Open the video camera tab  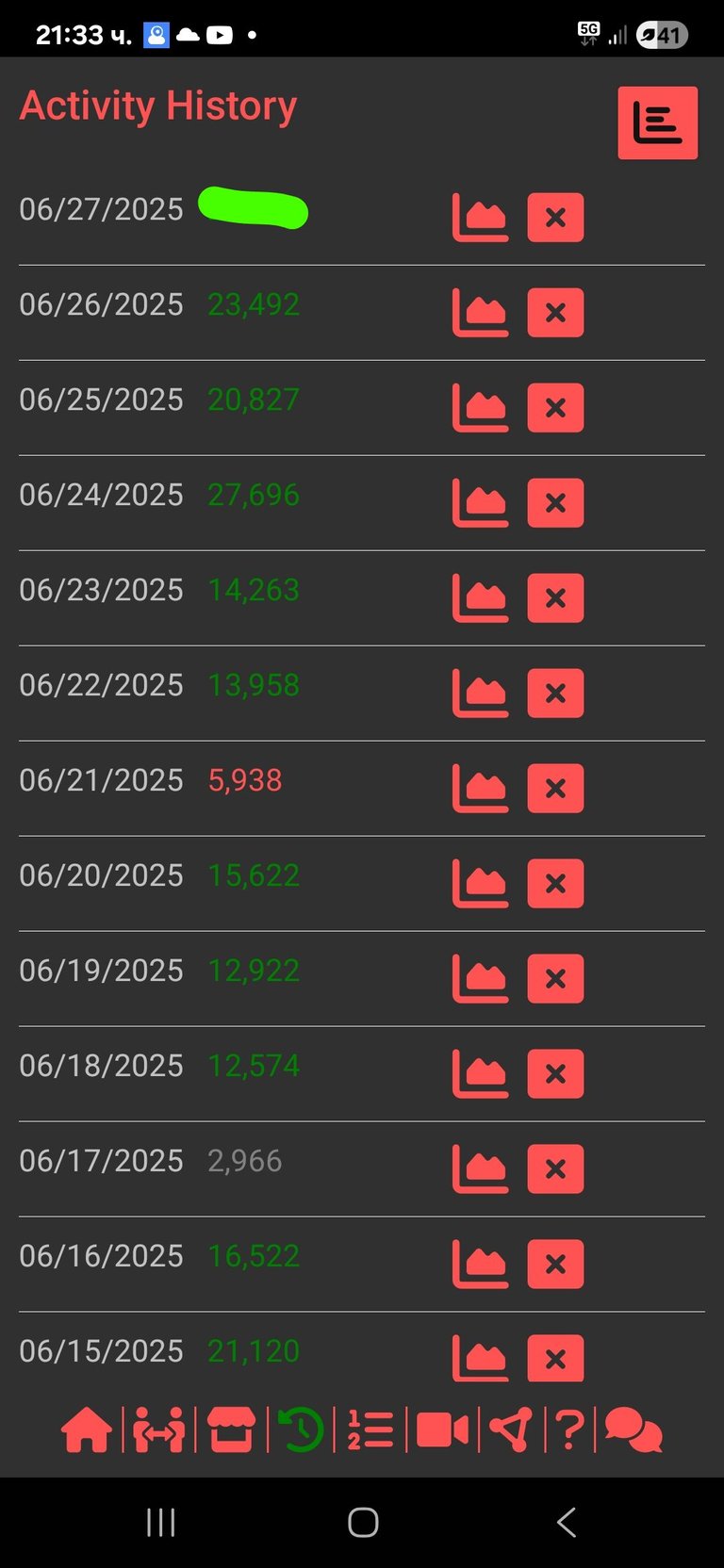click(x=442, y=1430)
